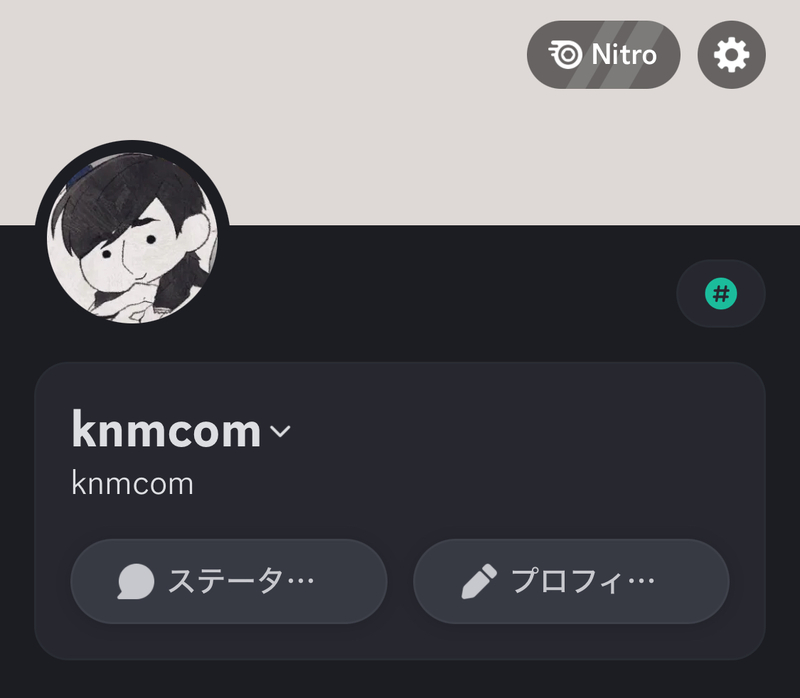The width and height of the screenshot is (800, 698).
Task: Tap the green hashtag badge
Action: (x=720, y=294)
